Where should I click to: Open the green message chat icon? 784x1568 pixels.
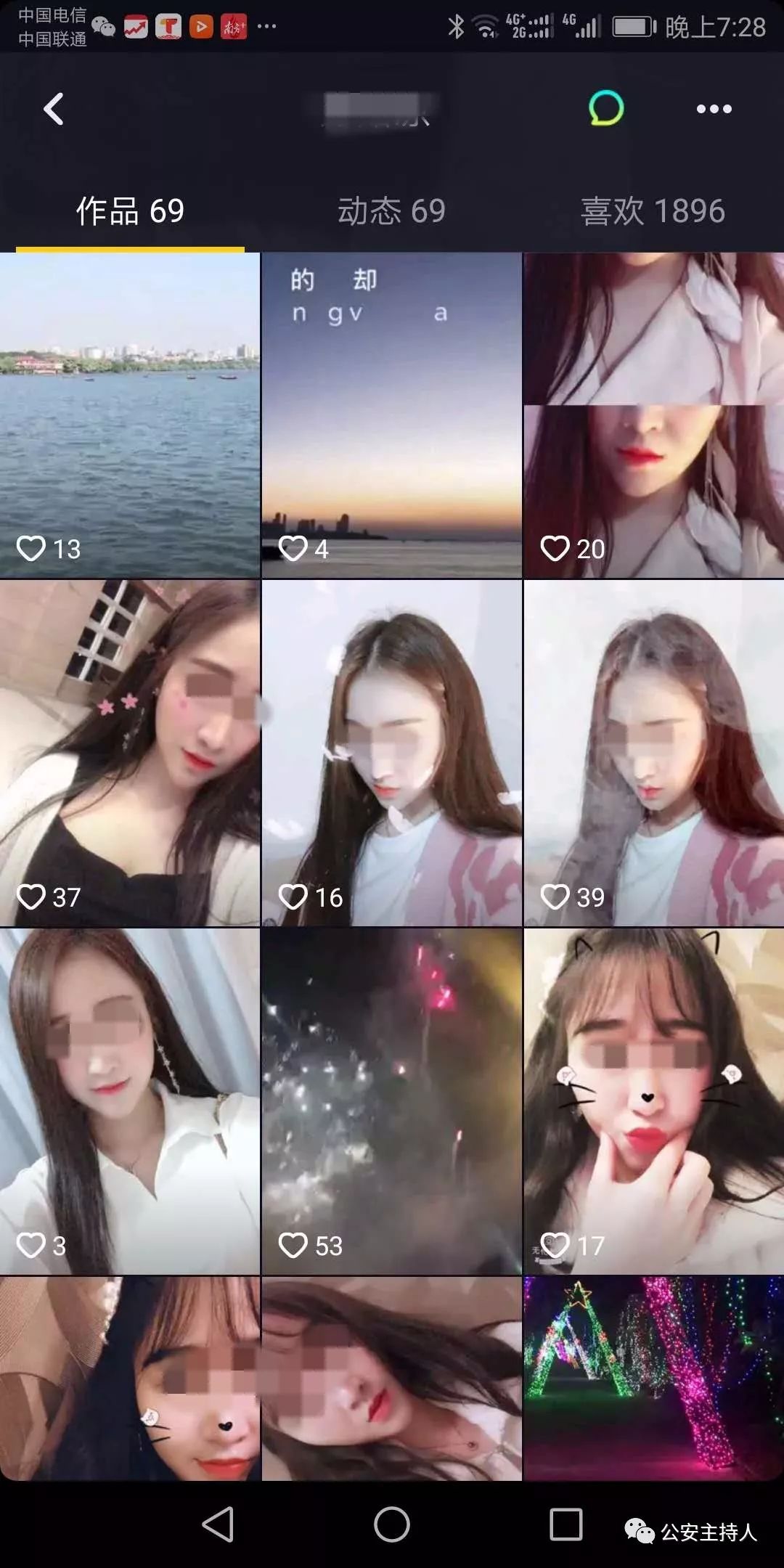(x=606, y=108)
